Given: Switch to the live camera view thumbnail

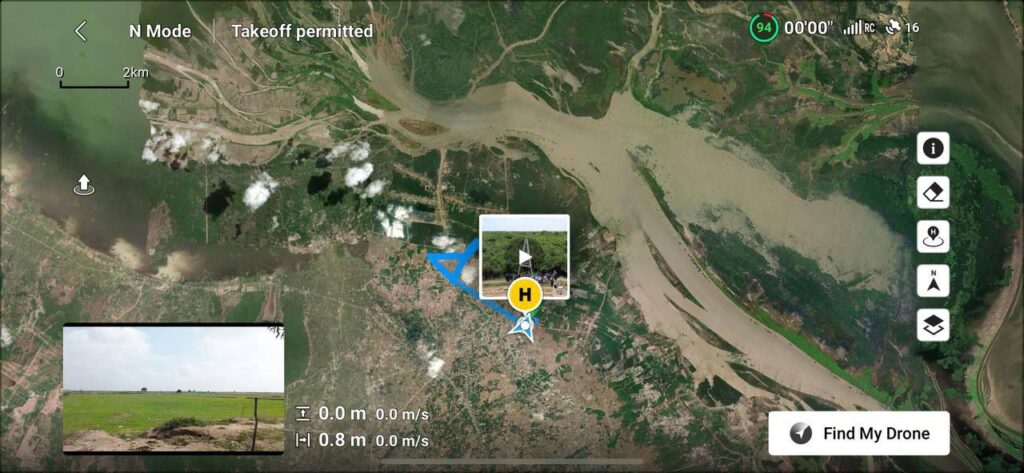Looking at the screenshot, I should click(173, 388).
